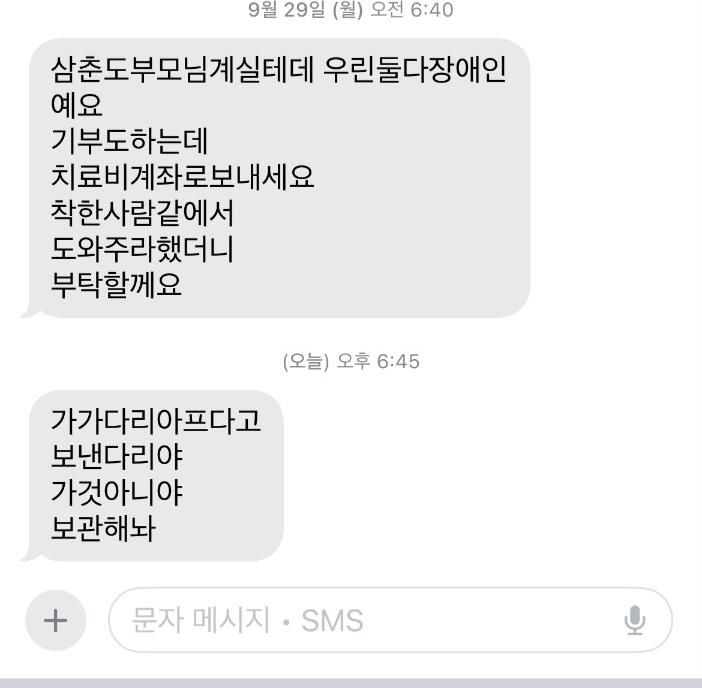Start voice dictation with the microphone

634,620
